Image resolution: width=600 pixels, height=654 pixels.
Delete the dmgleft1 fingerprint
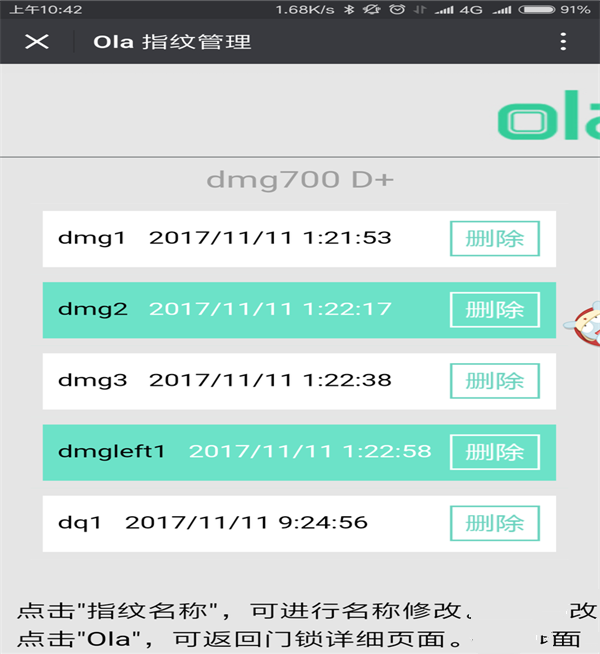point(494,452)
